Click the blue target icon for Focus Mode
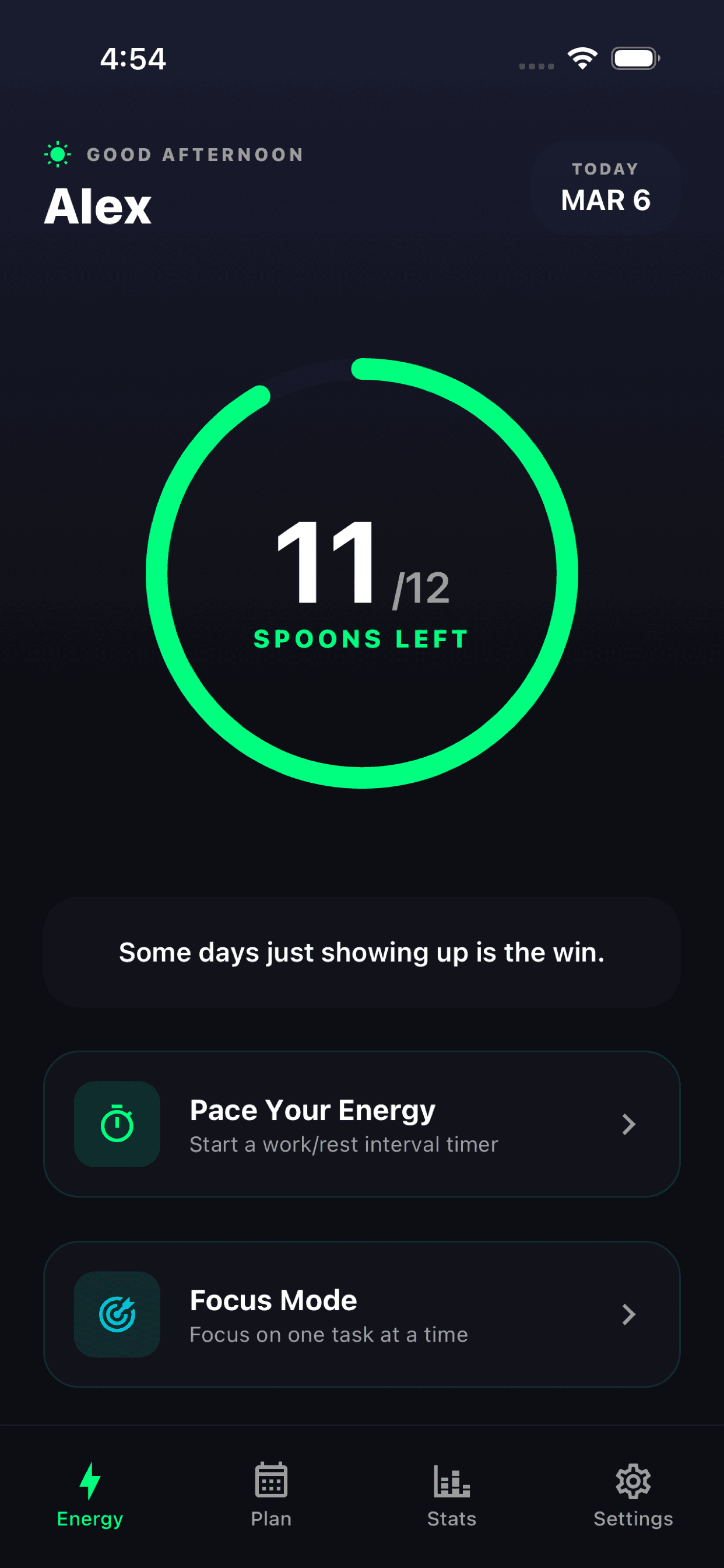The image size is (724, 1568). tap(117, 1315)
